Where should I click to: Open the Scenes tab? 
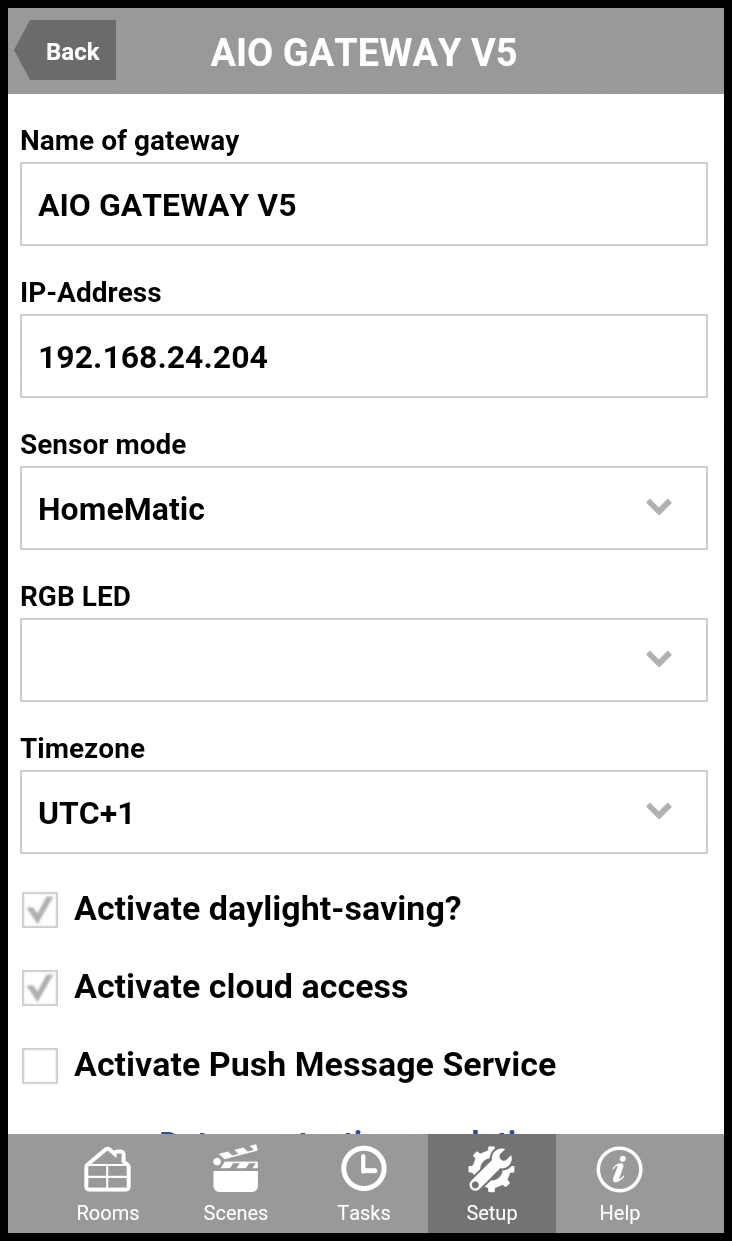point(236,1185)
